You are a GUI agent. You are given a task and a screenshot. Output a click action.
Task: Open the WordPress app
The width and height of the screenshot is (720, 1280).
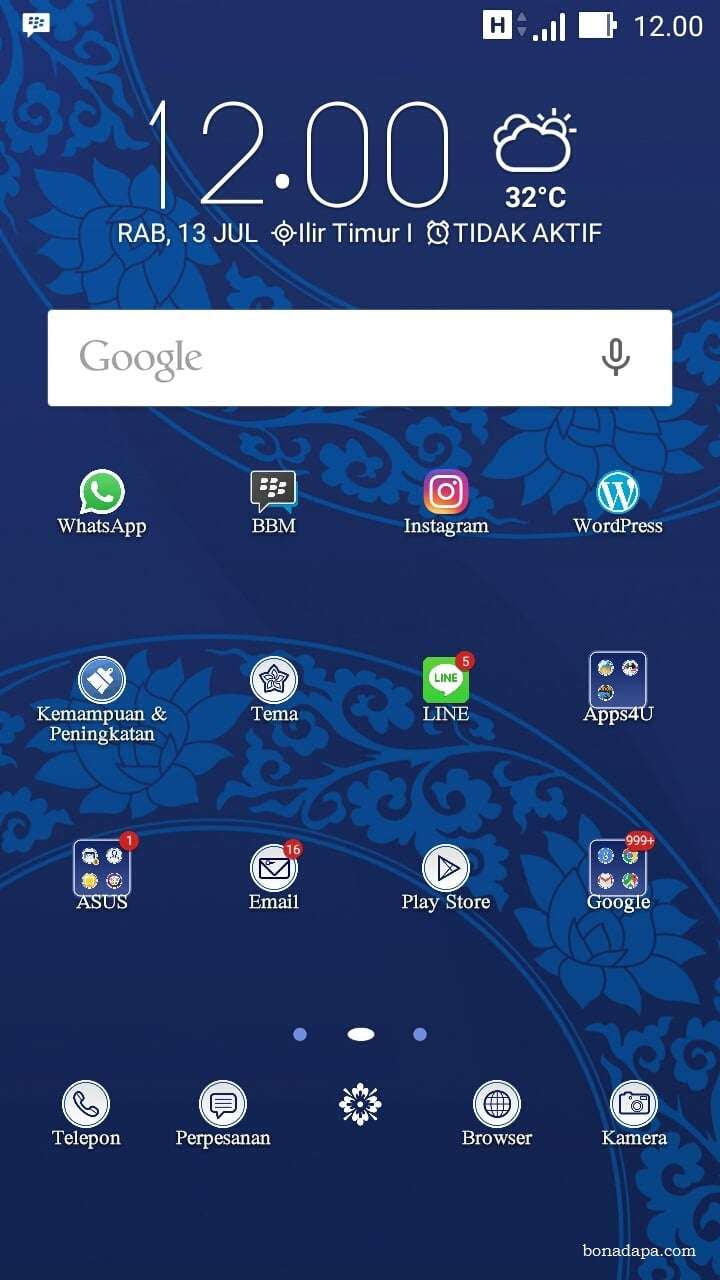[618, 494]
